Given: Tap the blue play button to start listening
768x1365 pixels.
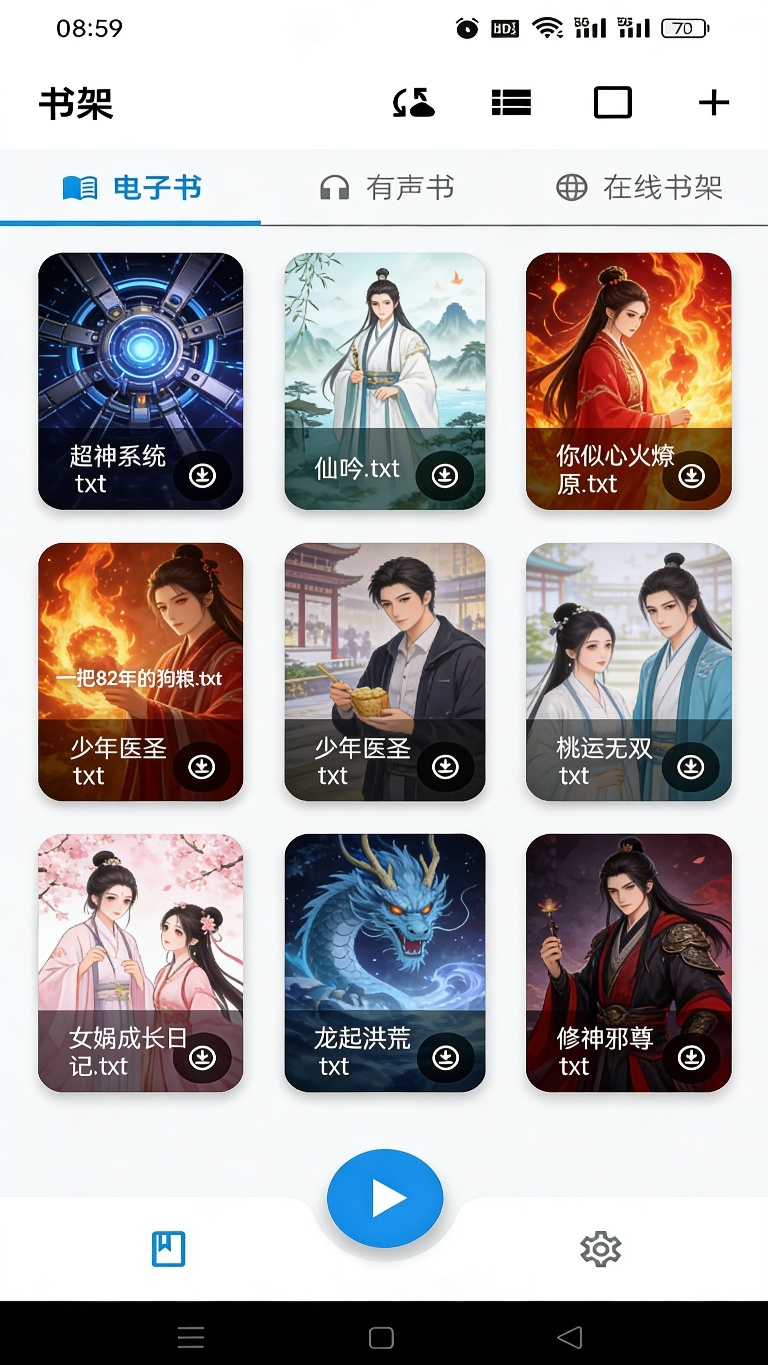Looking at the screenshot, I should pyautogui.click(x=384, y=1197).
